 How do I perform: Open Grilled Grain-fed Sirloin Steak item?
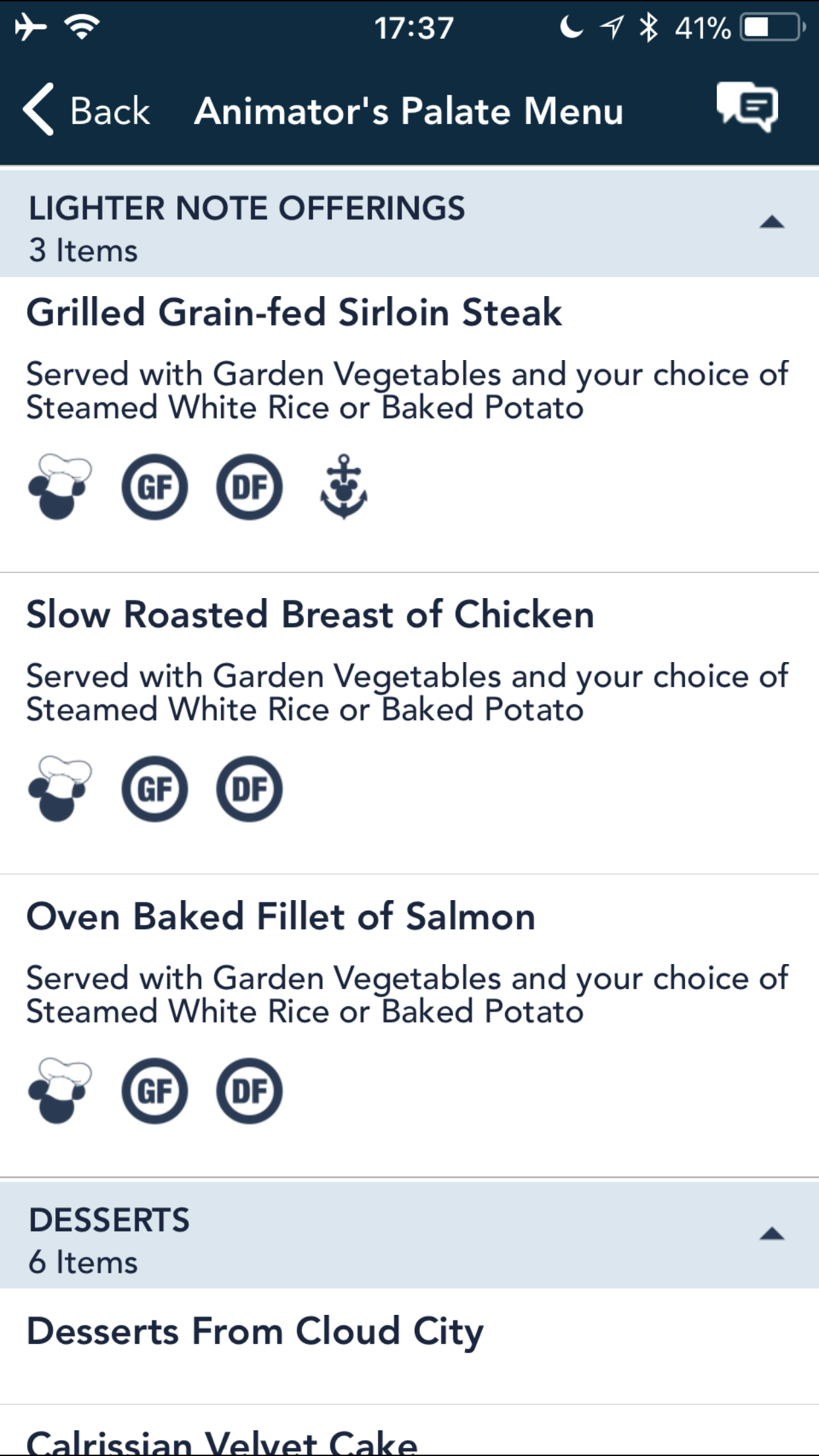click(294, 313)
